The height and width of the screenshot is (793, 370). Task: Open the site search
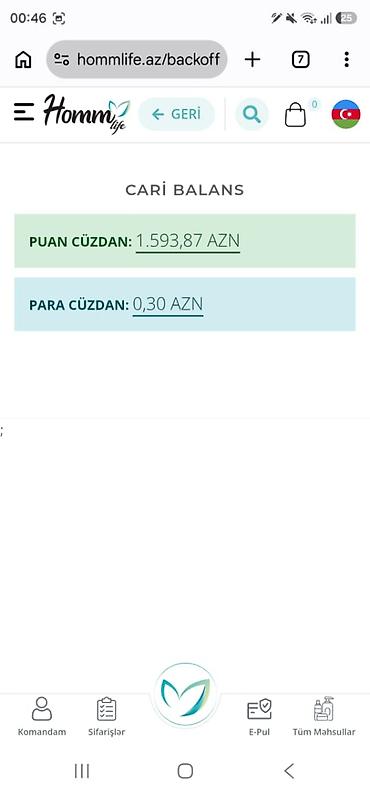pyautogui.click(x=251, y=114)
